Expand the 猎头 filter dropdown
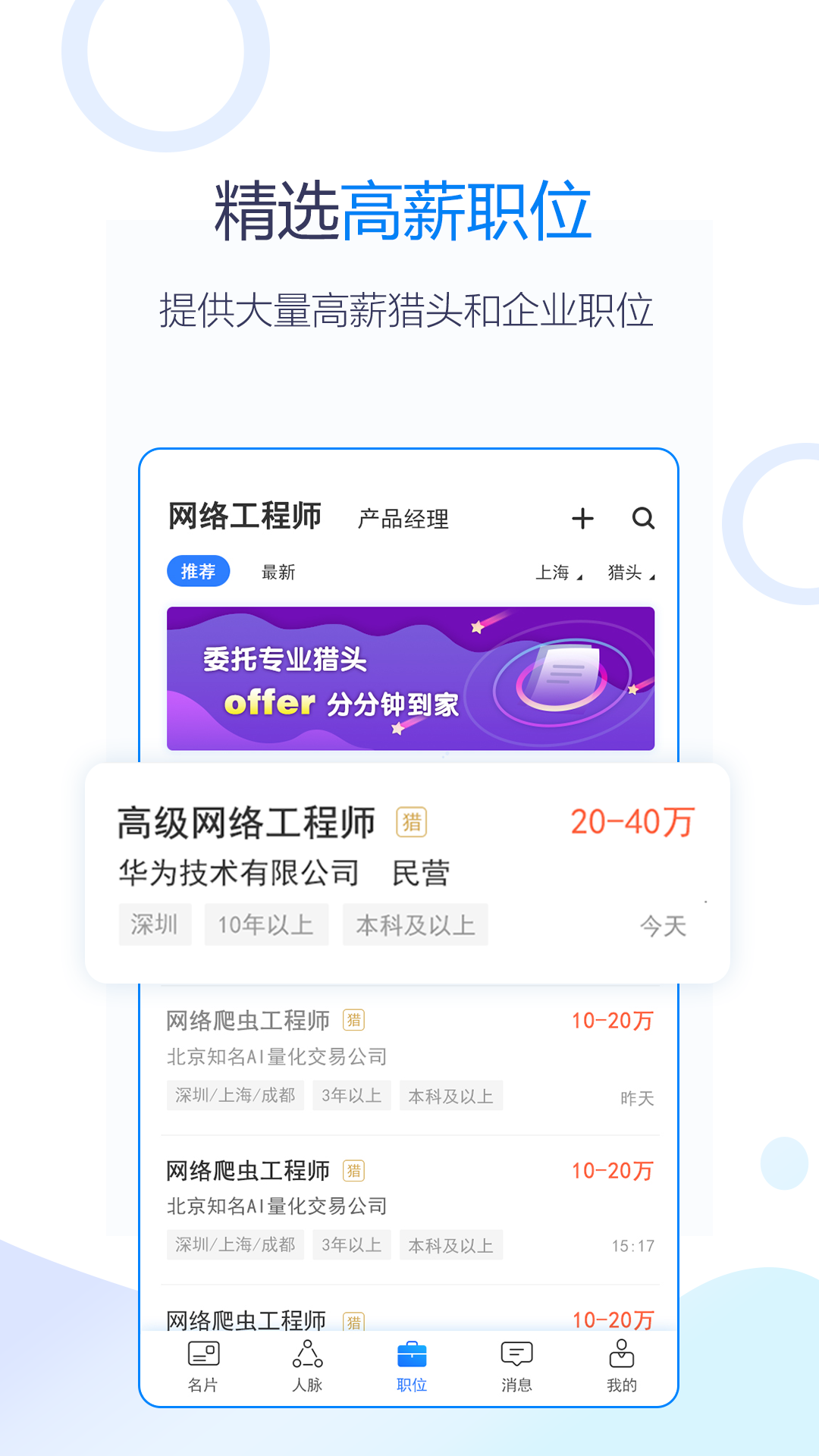Image resolution: width=819 pixels, height=1456 pixels. pos(631,573)
